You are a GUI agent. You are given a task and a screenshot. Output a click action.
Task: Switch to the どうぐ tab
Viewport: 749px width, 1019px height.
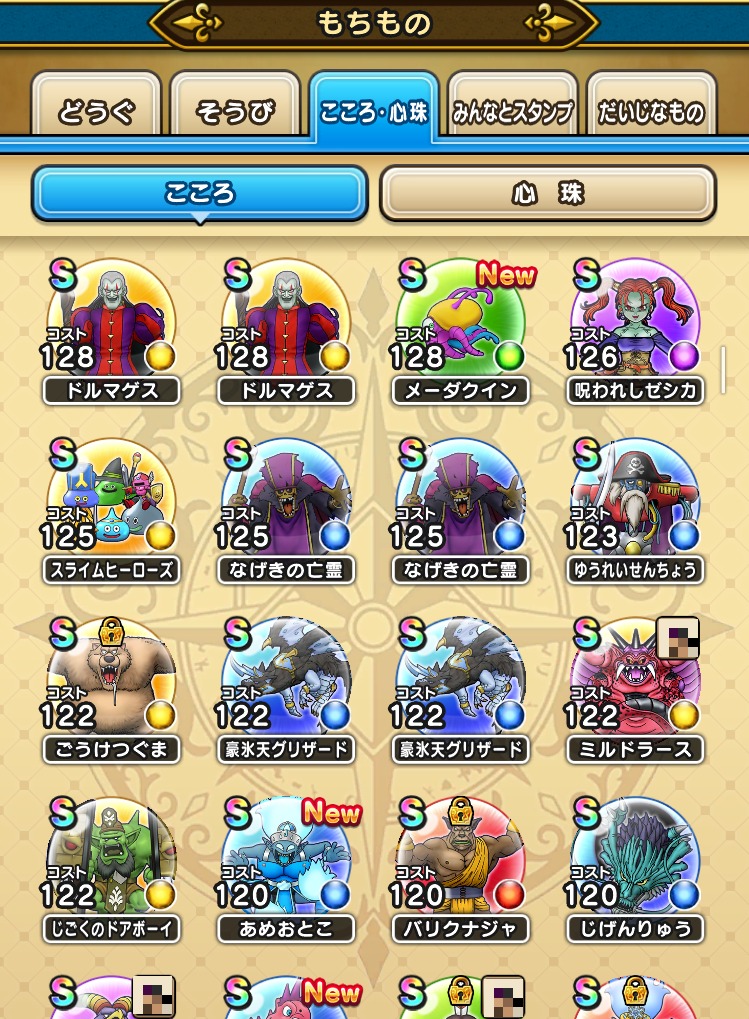(x=97, y=112)
